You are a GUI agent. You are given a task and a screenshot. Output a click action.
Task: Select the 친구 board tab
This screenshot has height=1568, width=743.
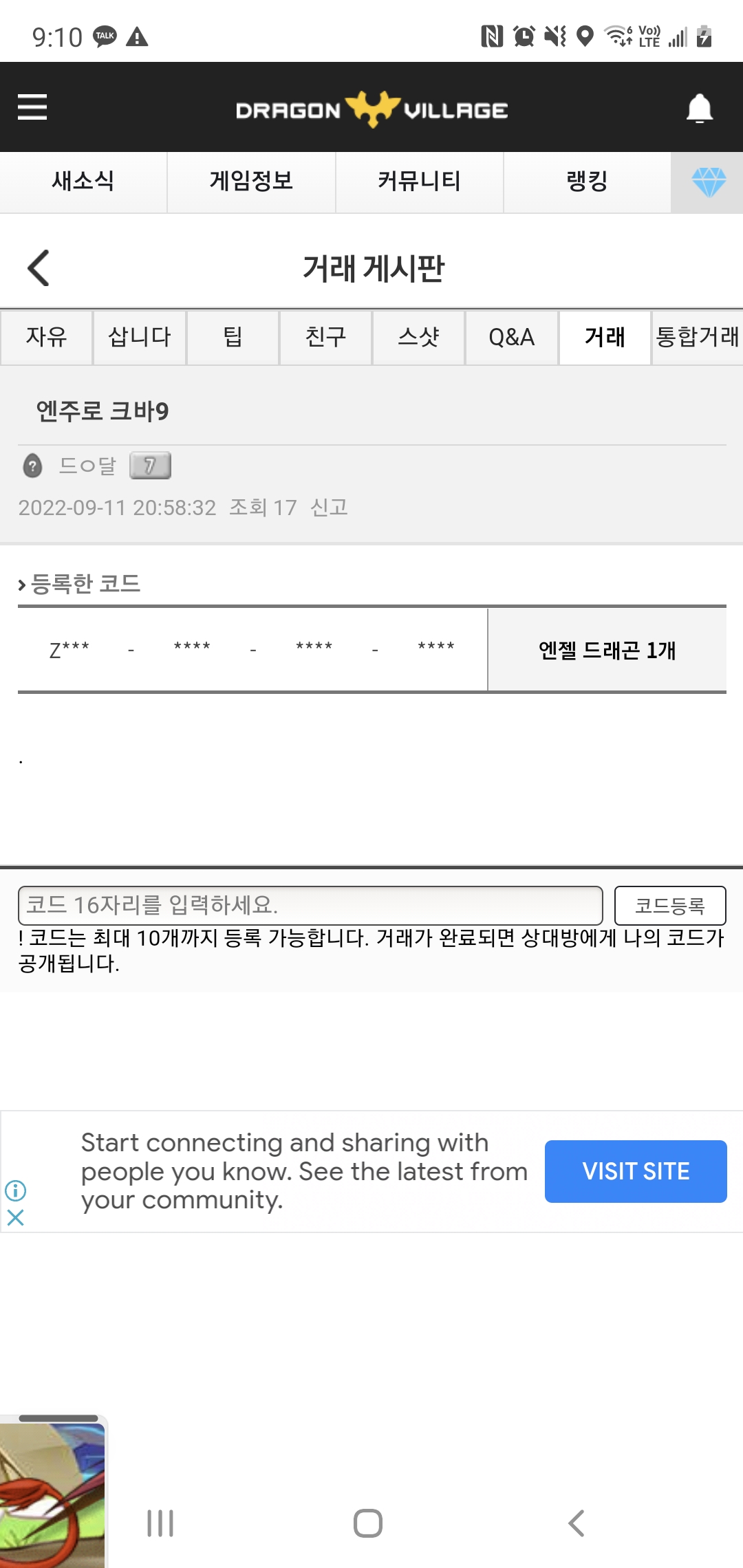[x=325, y=337]
